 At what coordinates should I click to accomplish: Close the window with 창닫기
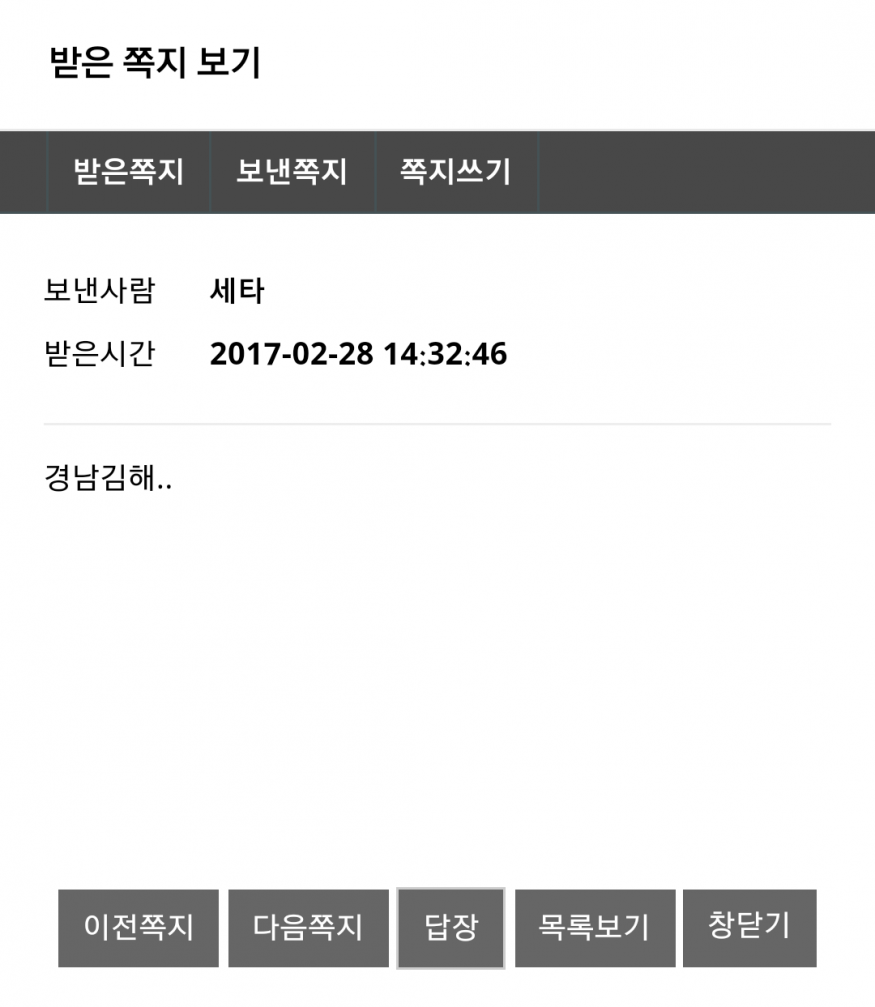tap(749, 927)
